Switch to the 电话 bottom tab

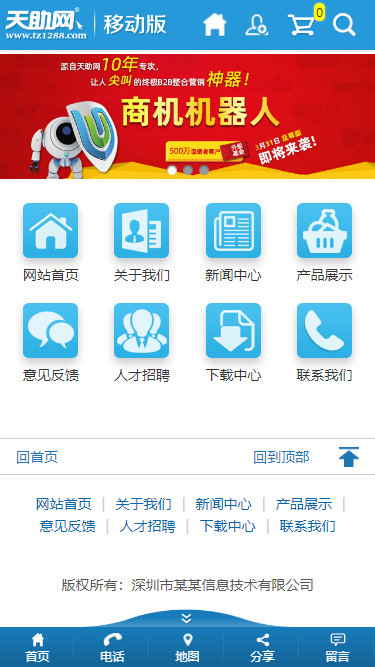pos(112,647)
